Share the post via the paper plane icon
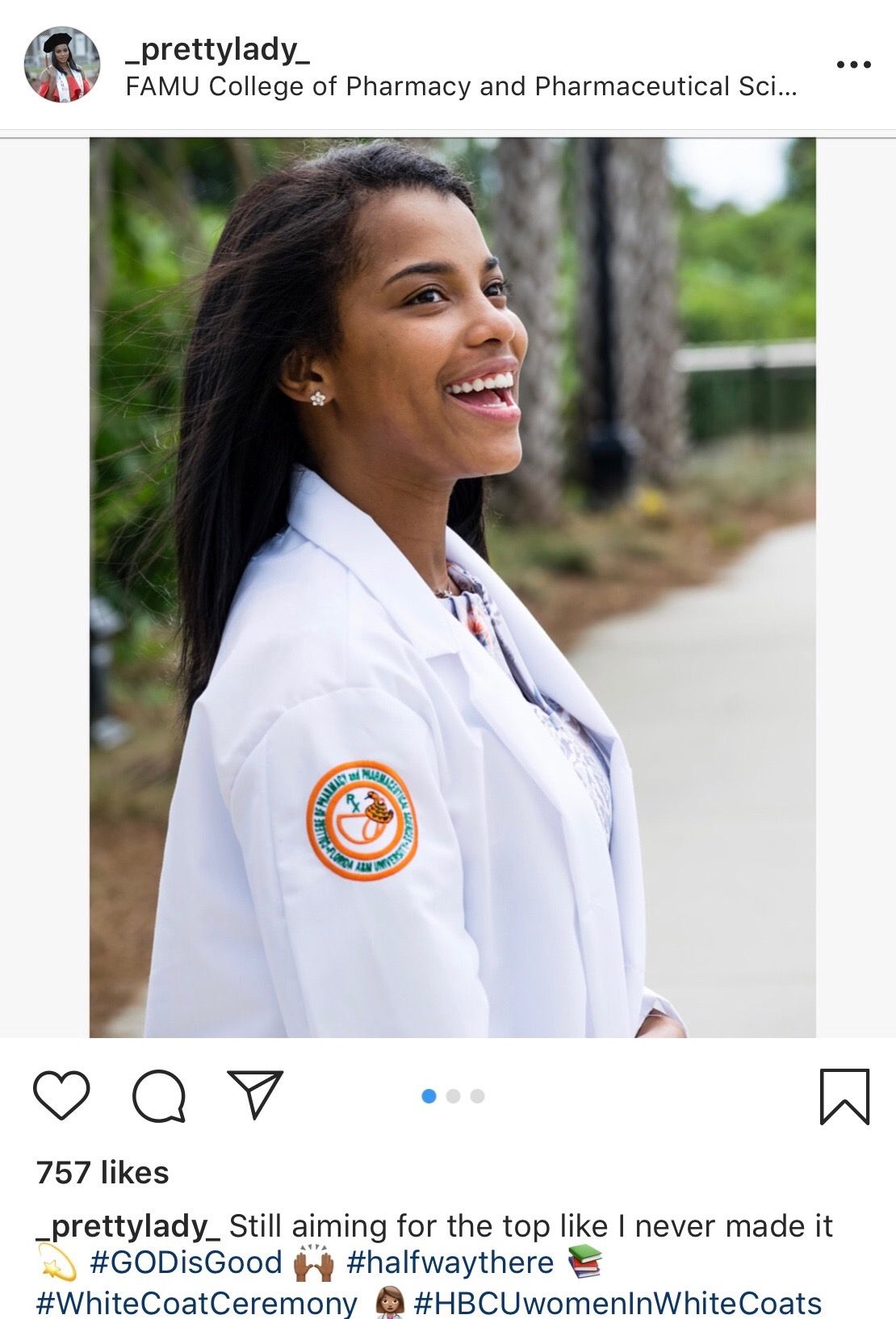Image resolution: width=896 pixels, height=1319 pixels. 255,1095
